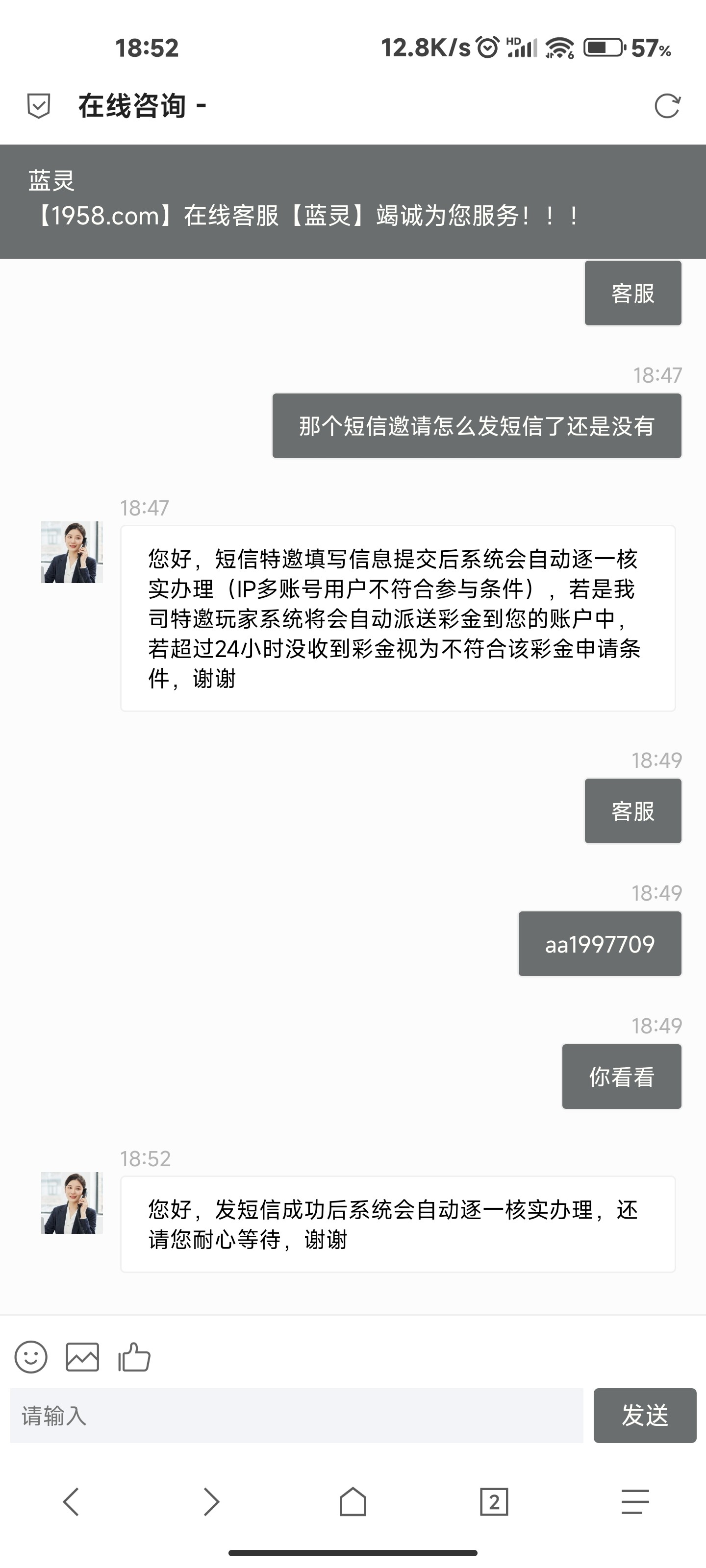This screenshot has width=706, height=1568.
Task: Send the message with 发送
Action: [645, 1415]
